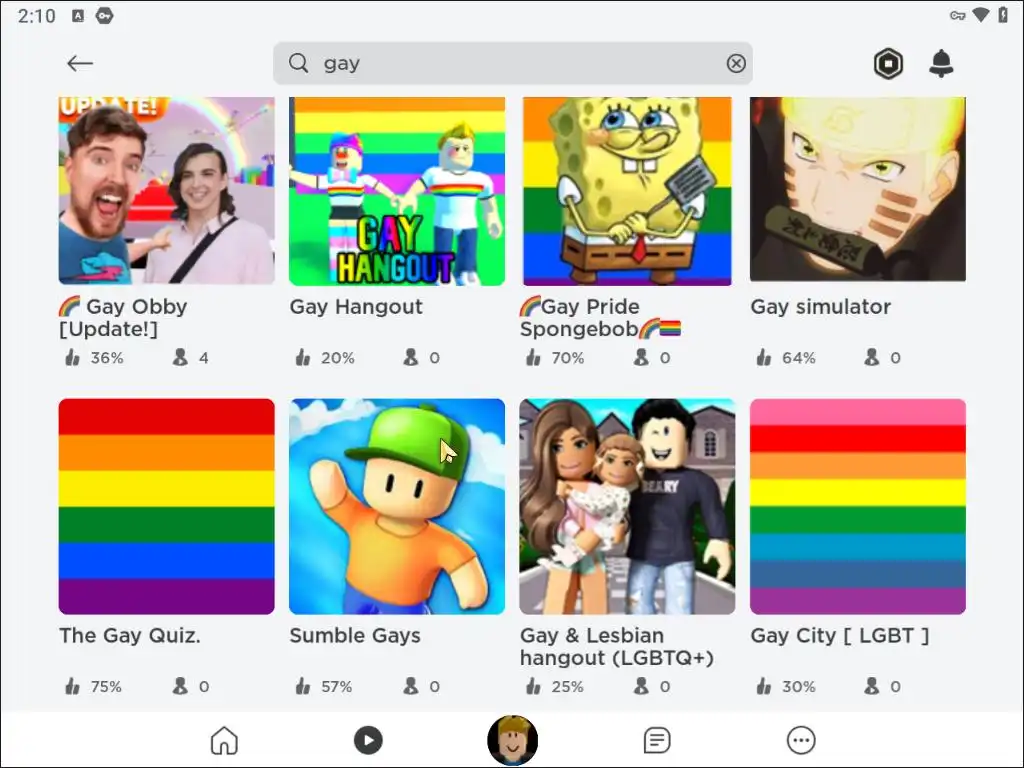This screenshot has height=768, width=1024.
Task: Open the Robux icon
Action: [x=888, y=64]
